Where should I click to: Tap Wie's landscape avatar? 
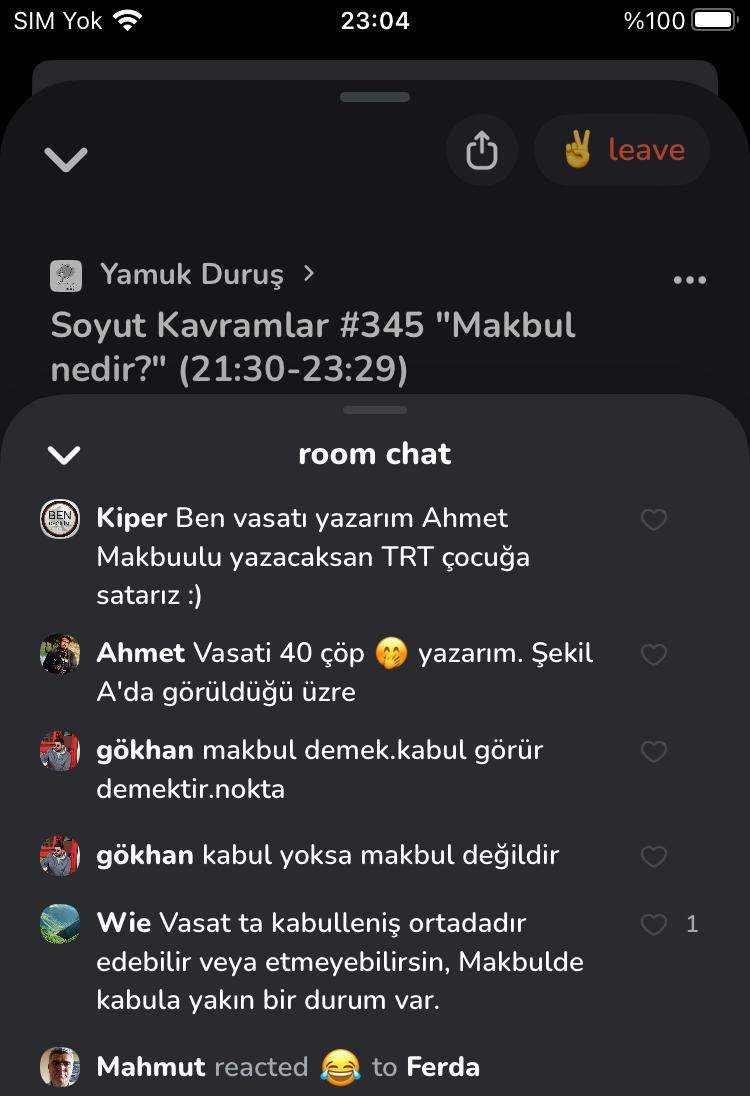(60, 924)
